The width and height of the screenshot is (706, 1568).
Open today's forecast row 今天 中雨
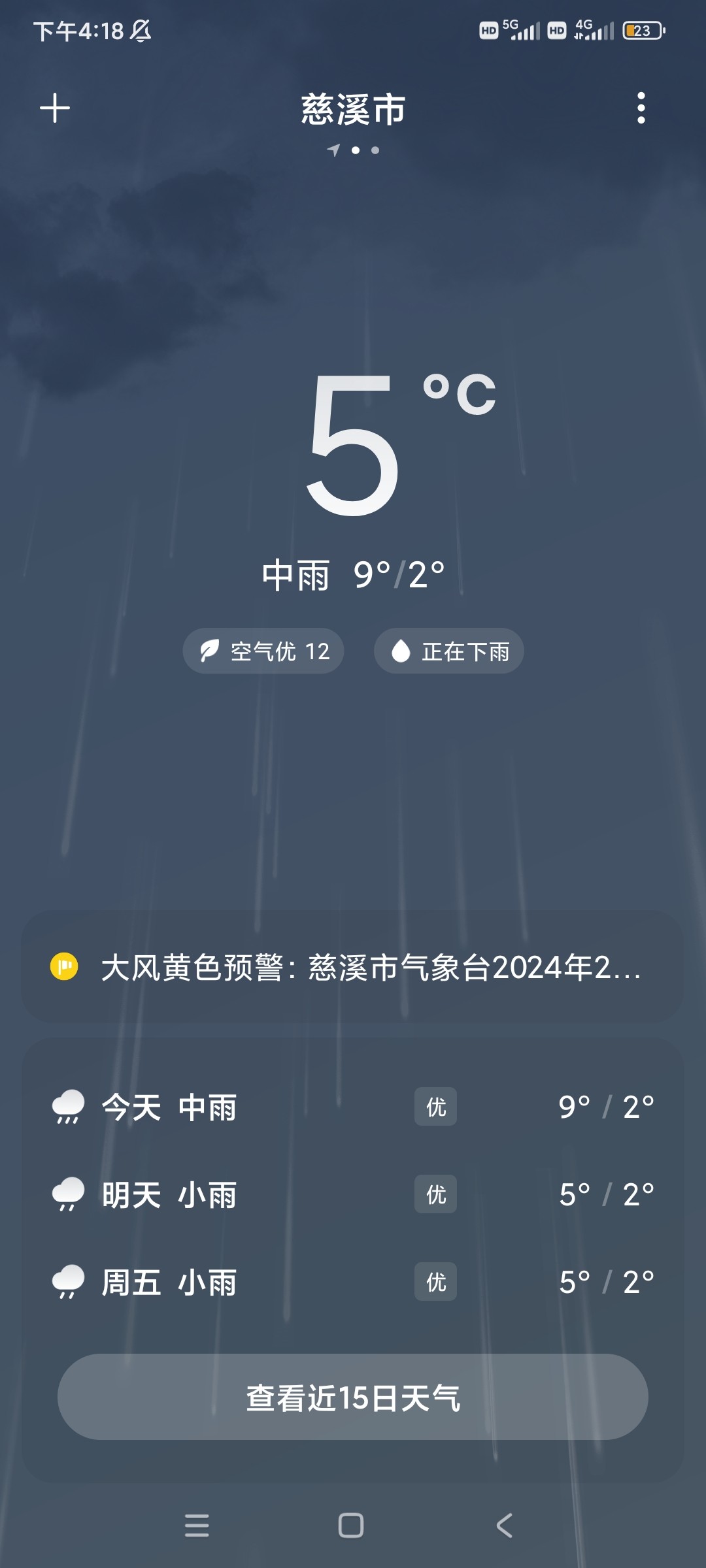(x=353, y=1107)
